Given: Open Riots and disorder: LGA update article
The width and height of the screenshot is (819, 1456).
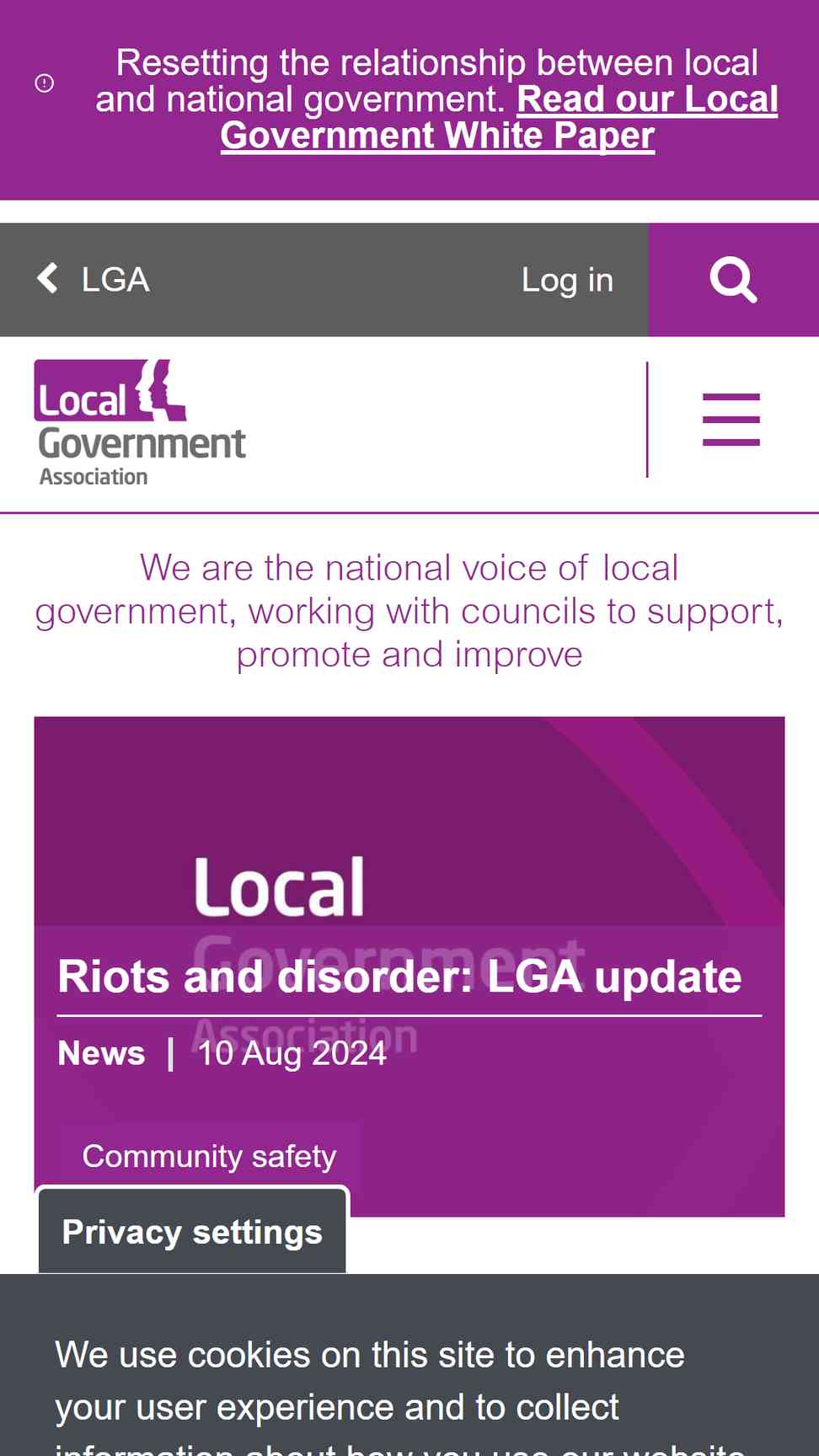Looking at the screenshot, I should [x=400, y=977].
